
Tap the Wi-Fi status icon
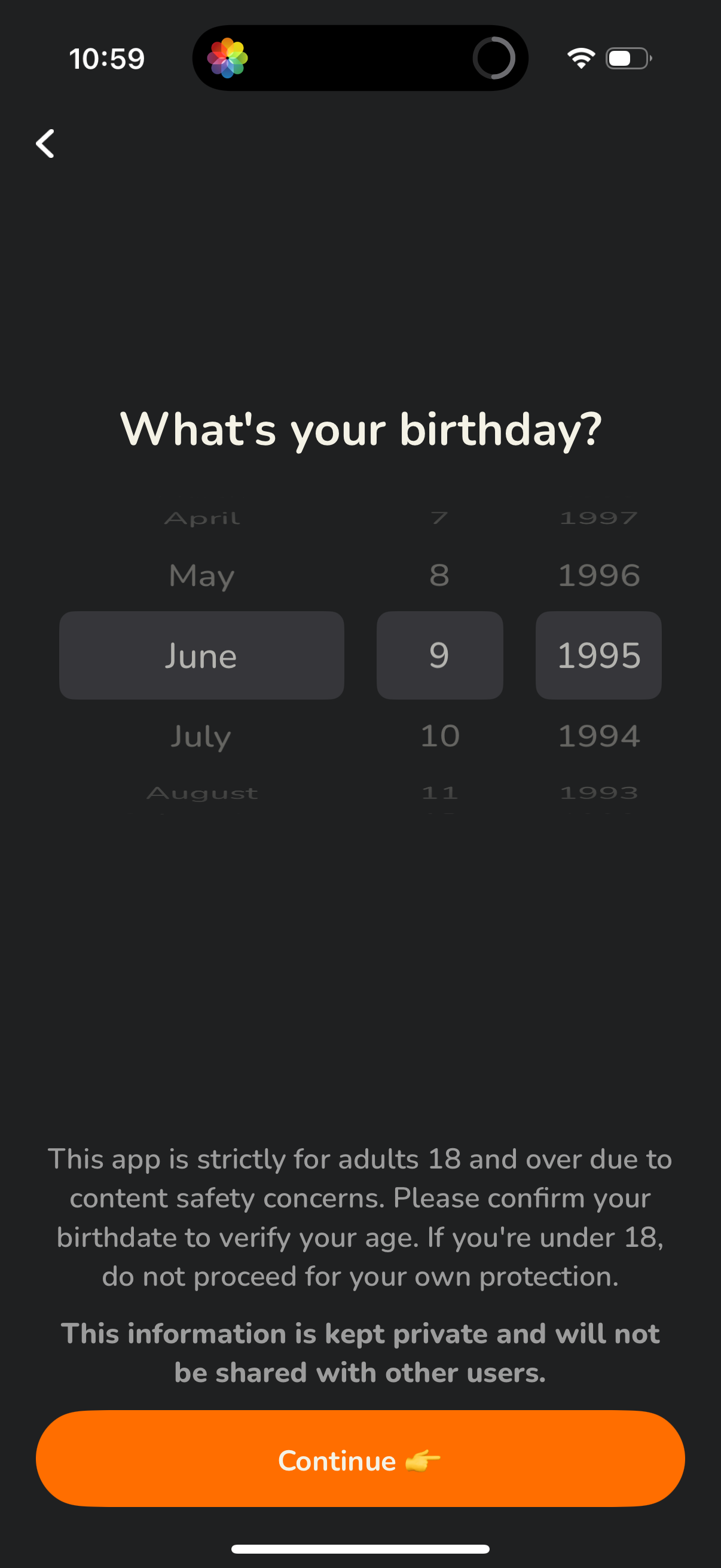[579, 57]
